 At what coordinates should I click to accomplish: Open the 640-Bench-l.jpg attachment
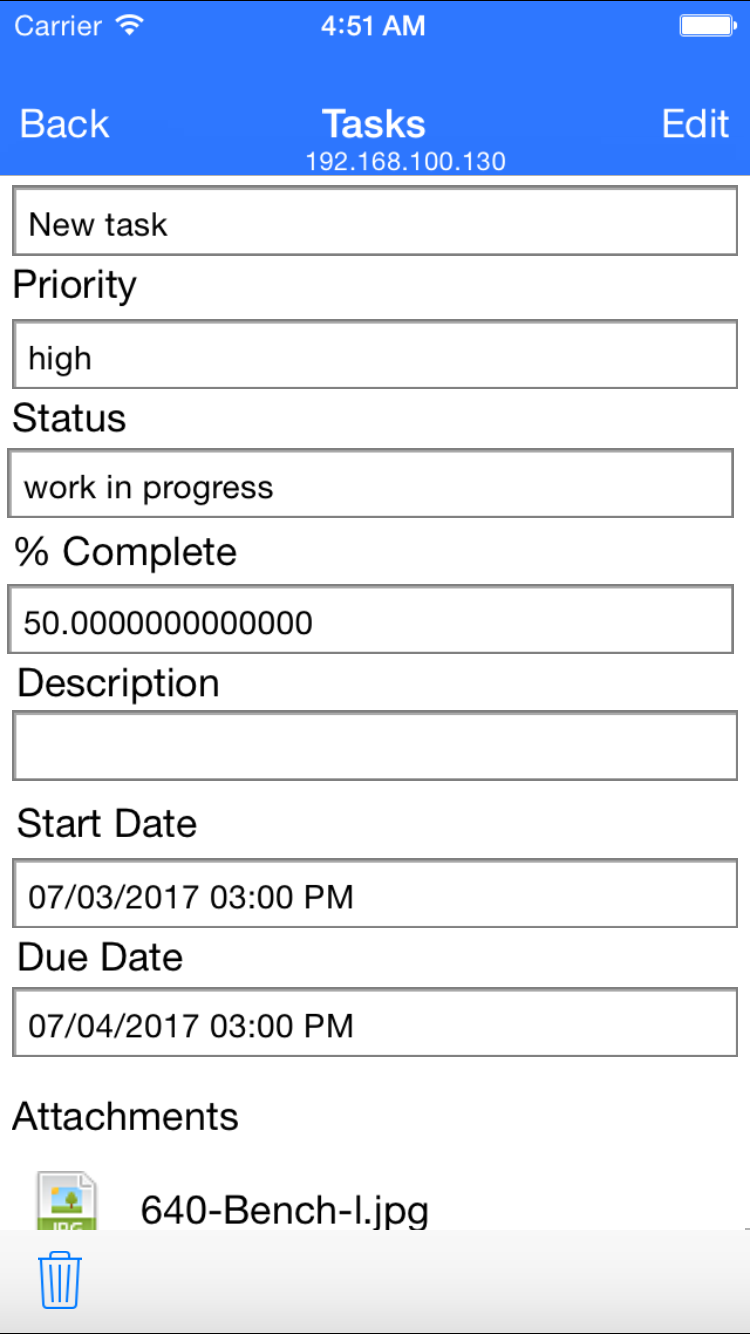point(285,1210)
